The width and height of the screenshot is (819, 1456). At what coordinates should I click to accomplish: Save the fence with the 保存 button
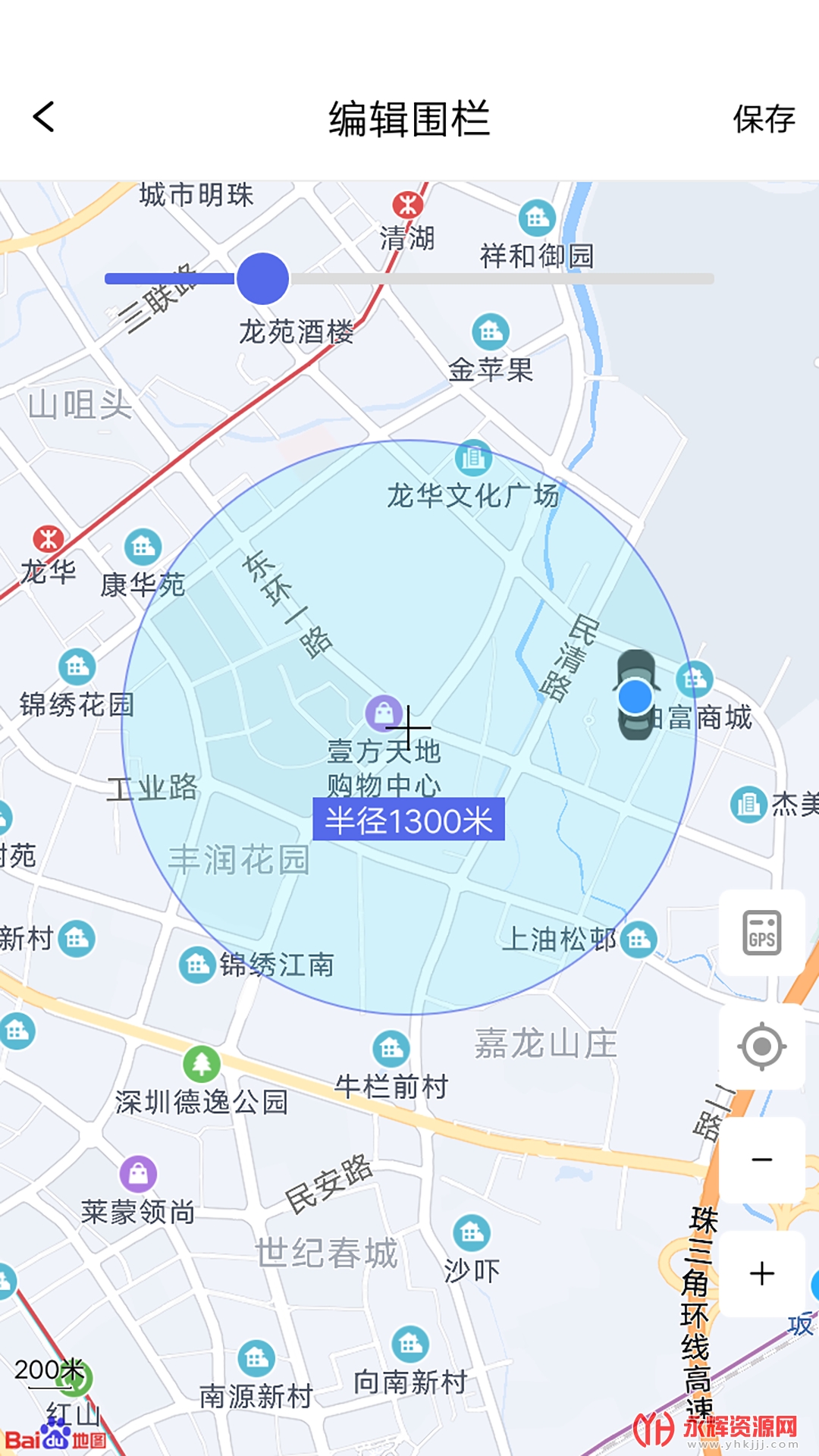763,119
